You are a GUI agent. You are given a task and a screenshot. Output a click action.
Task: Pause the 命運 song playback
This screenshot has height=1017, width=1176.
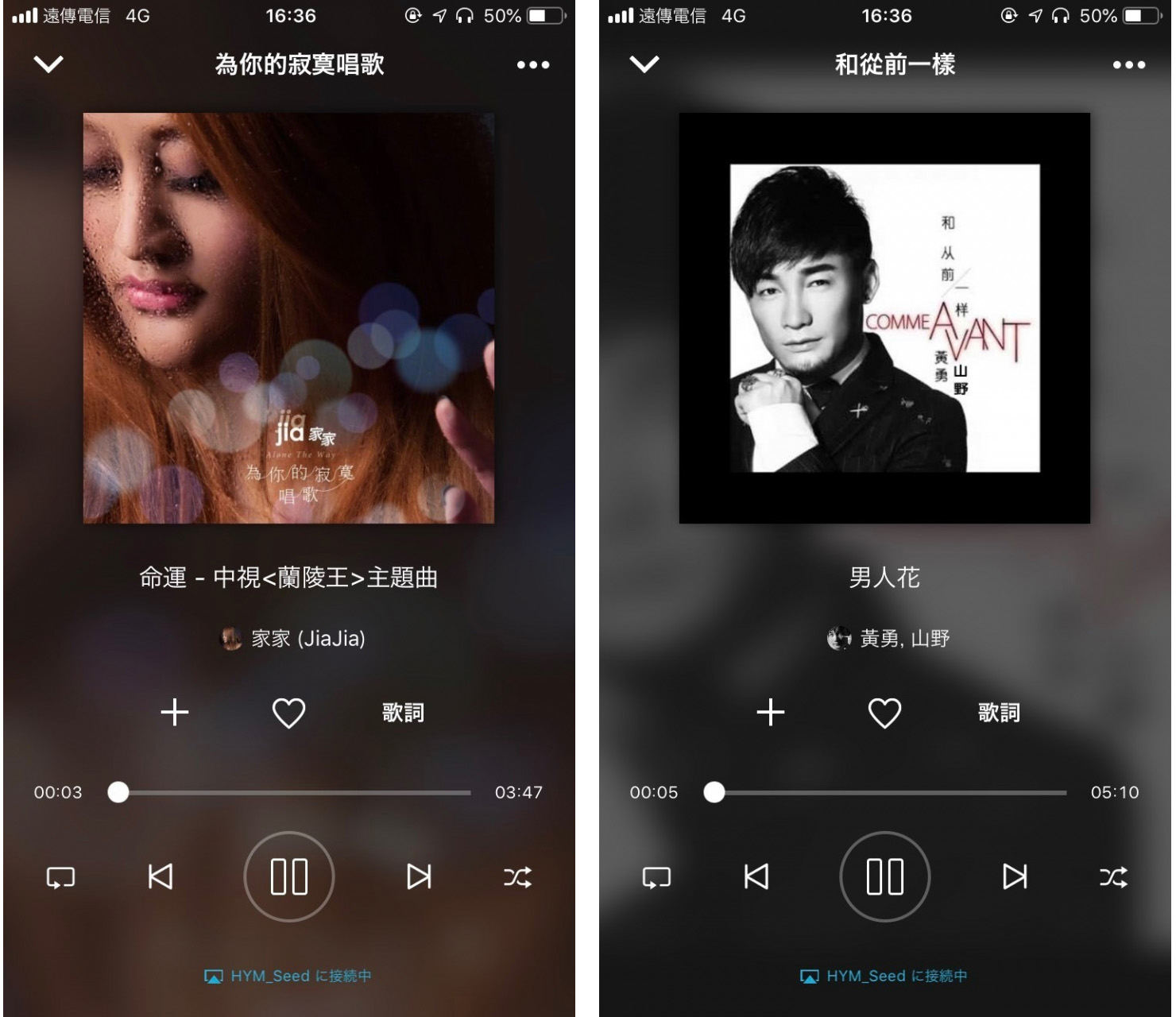(x=289, y=877)
